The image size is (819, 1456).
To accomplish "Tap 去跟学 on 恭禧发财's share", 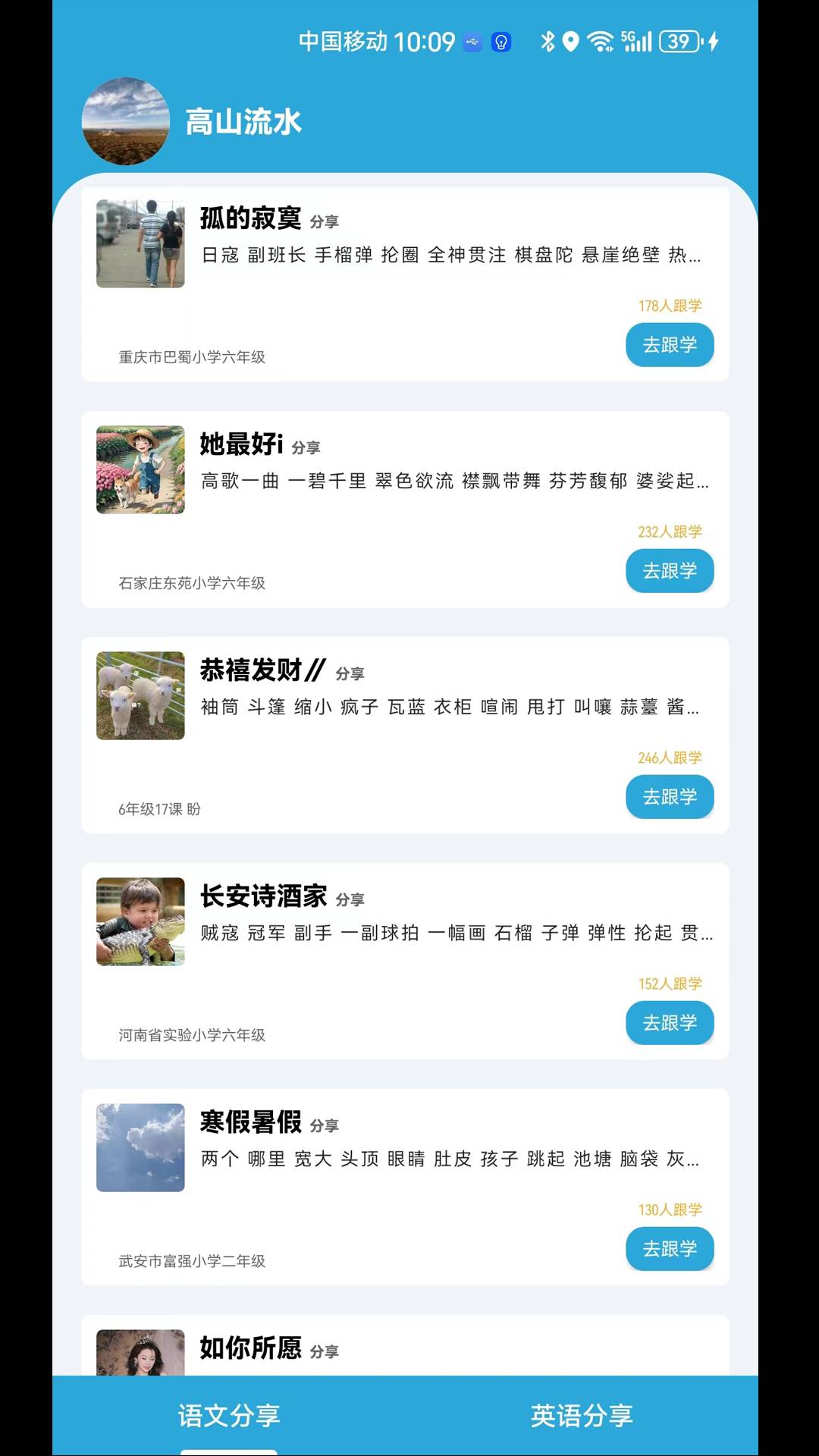I will [x=670, y=796].
